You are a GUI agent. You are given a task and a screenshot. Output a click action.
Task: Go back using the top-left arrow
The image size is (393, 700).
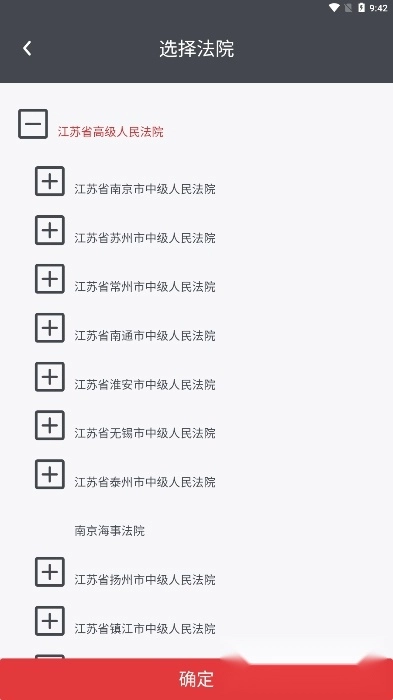[27, 48]
